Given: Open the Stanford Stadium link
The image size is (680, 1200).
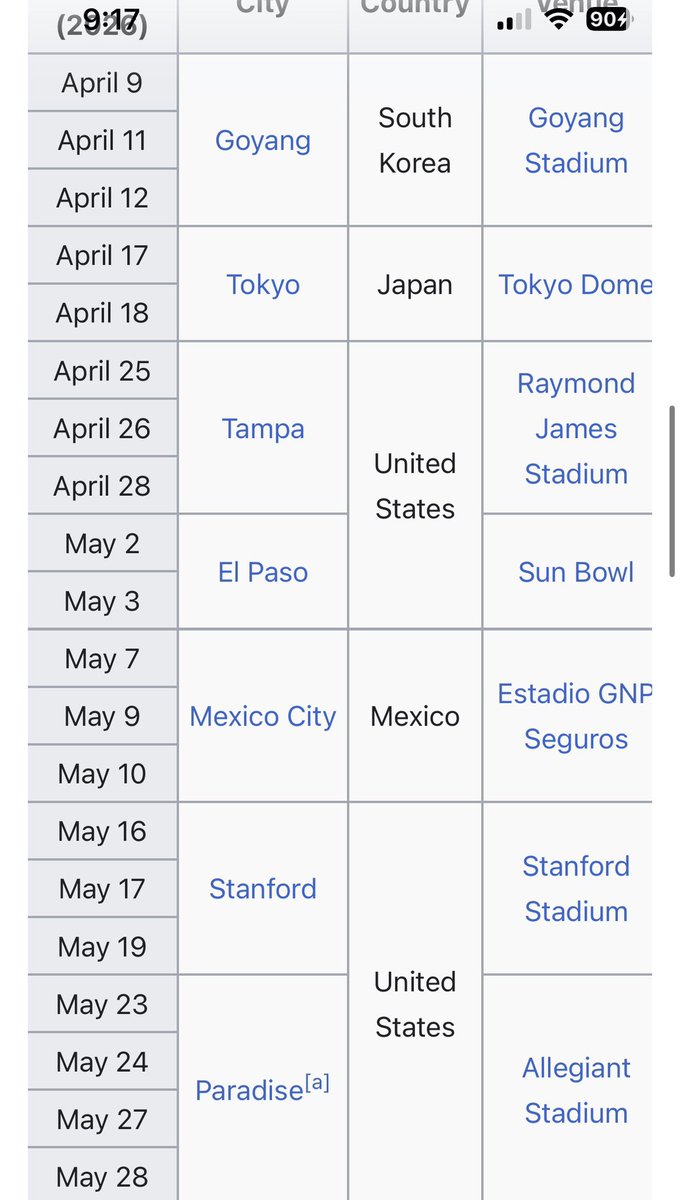Looking at the screenshot, I should click(576, 889).
